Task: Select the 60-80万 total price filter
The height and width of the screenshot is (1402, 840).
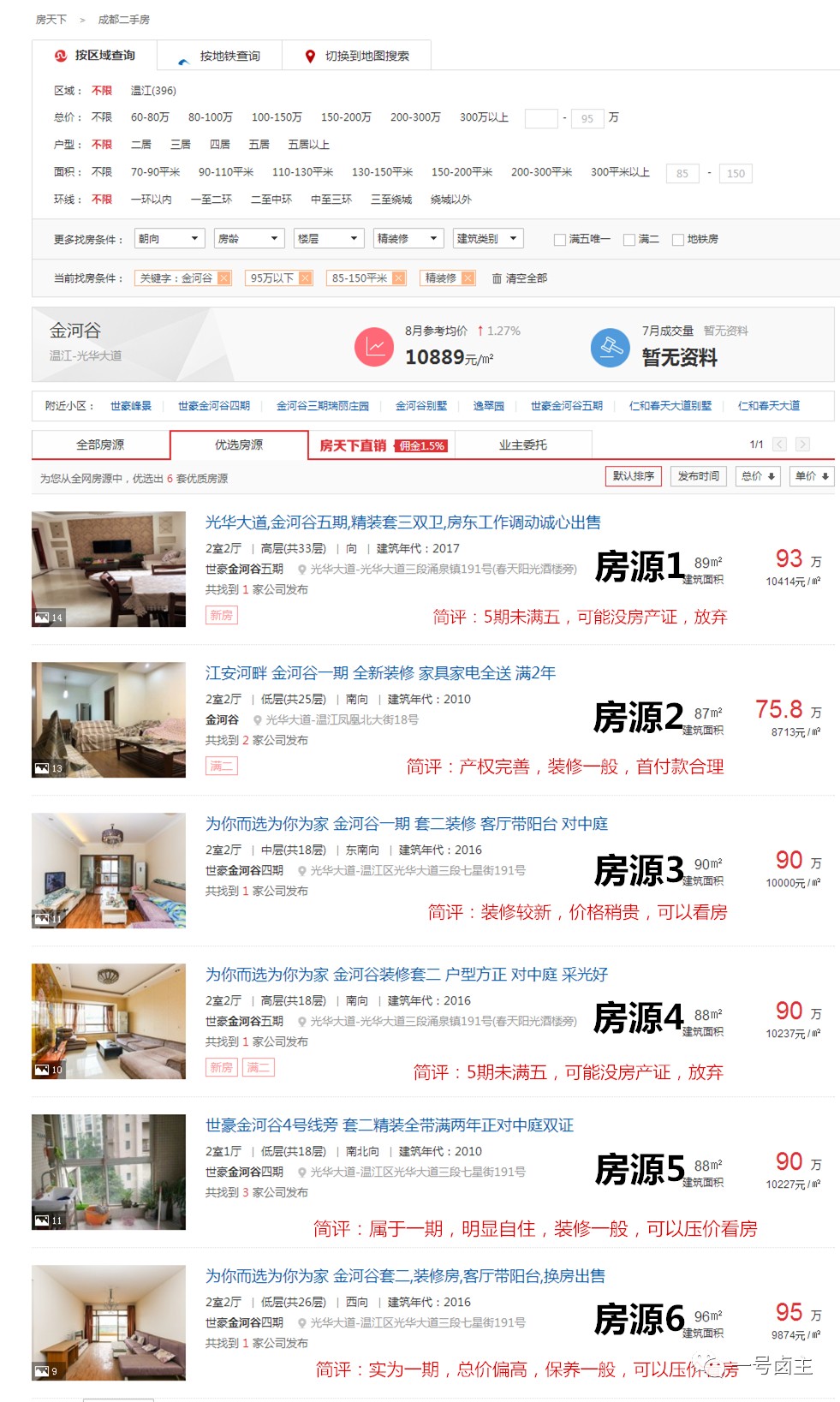Action: (x=150, y=117)
